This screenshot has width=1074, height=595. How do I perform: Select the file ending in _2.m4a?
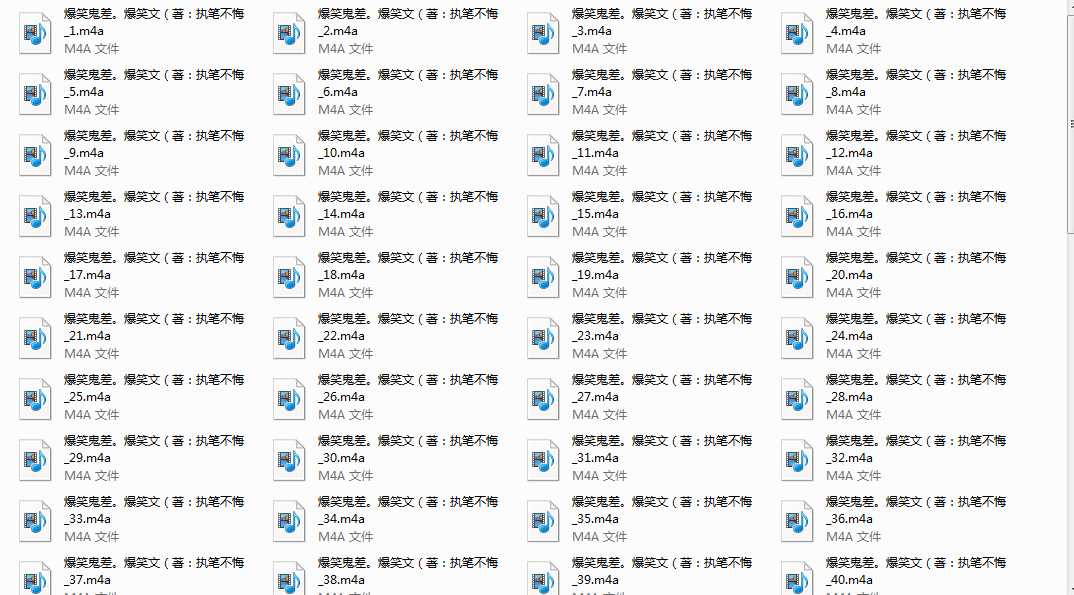pos(290,34)
